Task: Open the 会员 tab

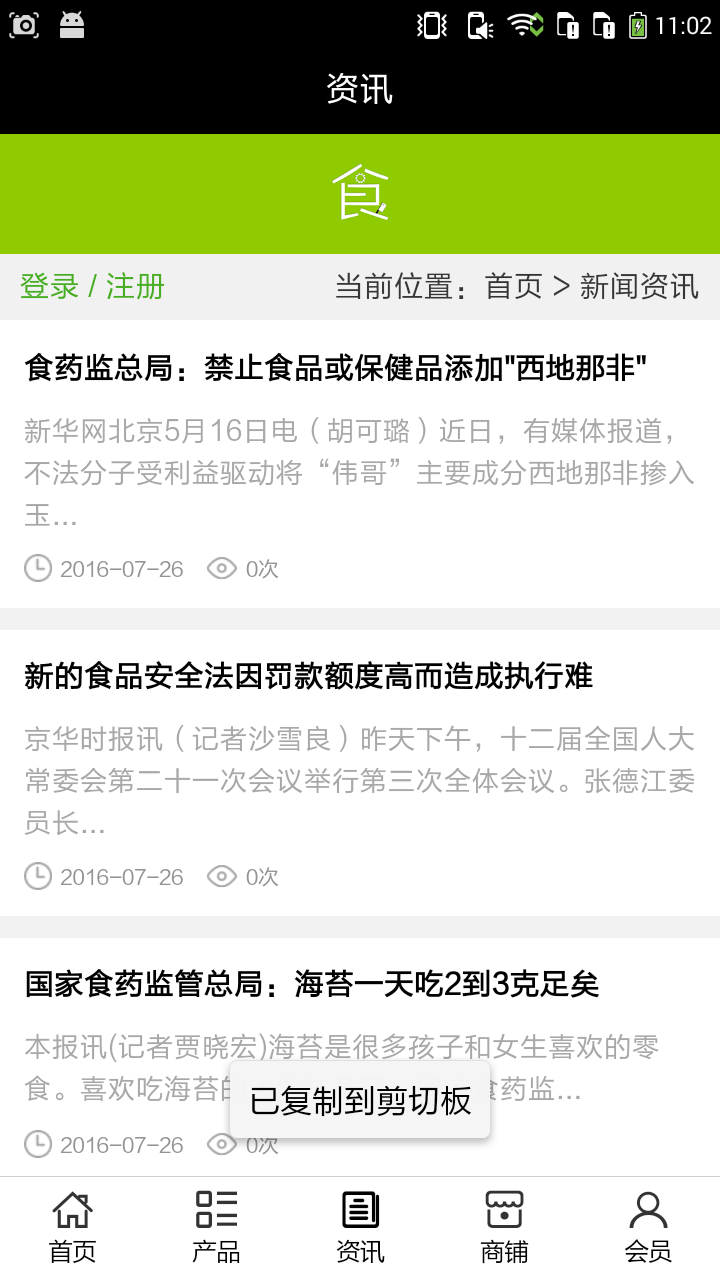Action: coord(648,1227)
